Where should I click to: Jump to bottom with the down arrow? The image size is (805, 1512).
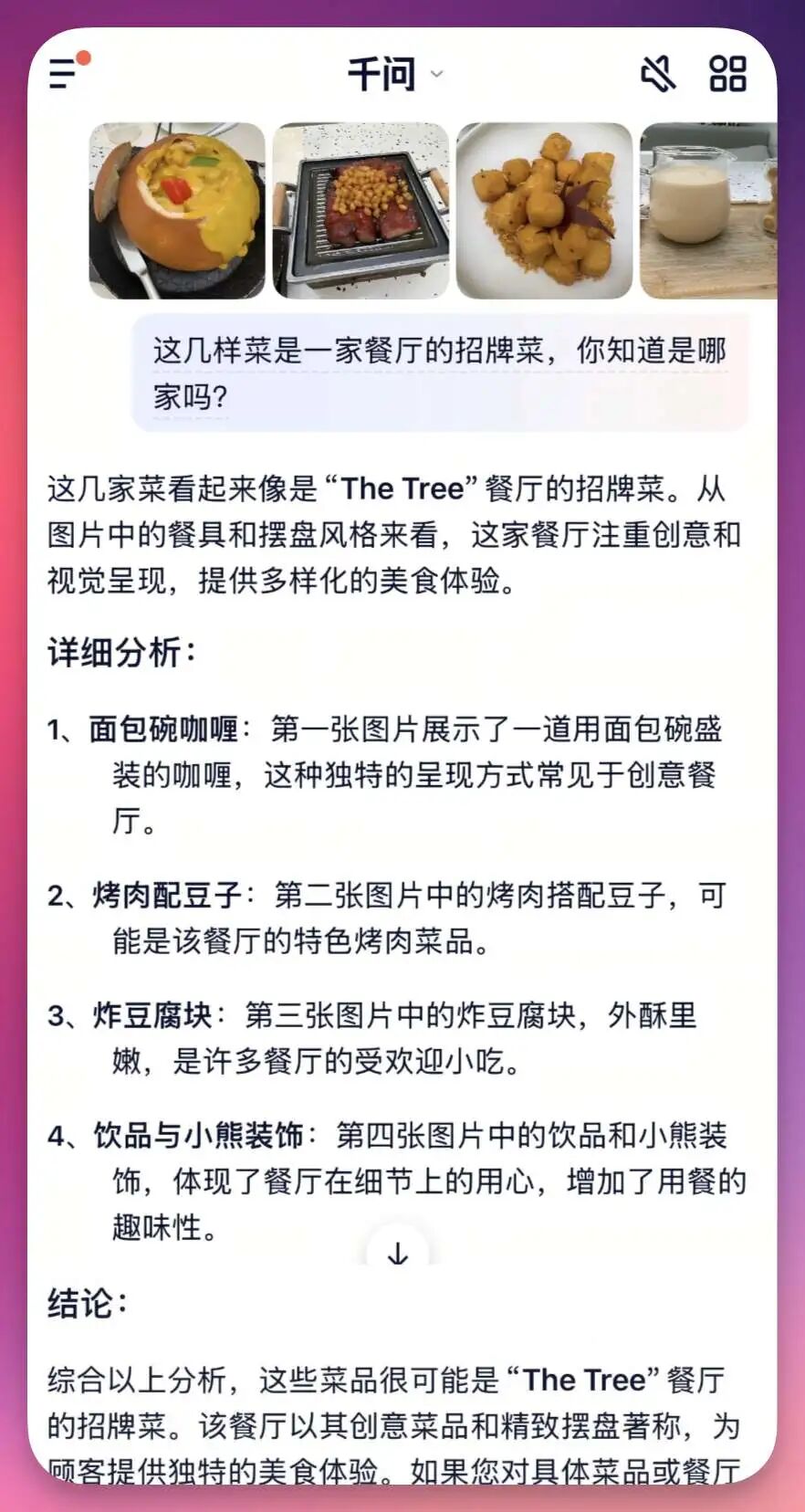398,1253
